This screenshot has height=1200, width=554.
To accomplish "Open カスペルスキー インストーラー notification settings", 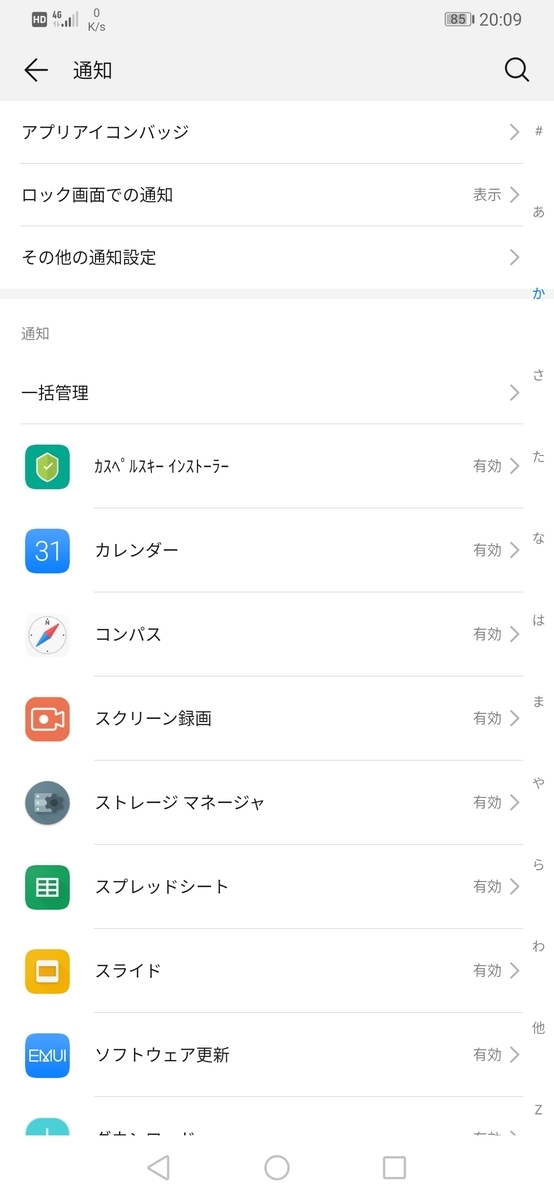I will pos(270,466).
